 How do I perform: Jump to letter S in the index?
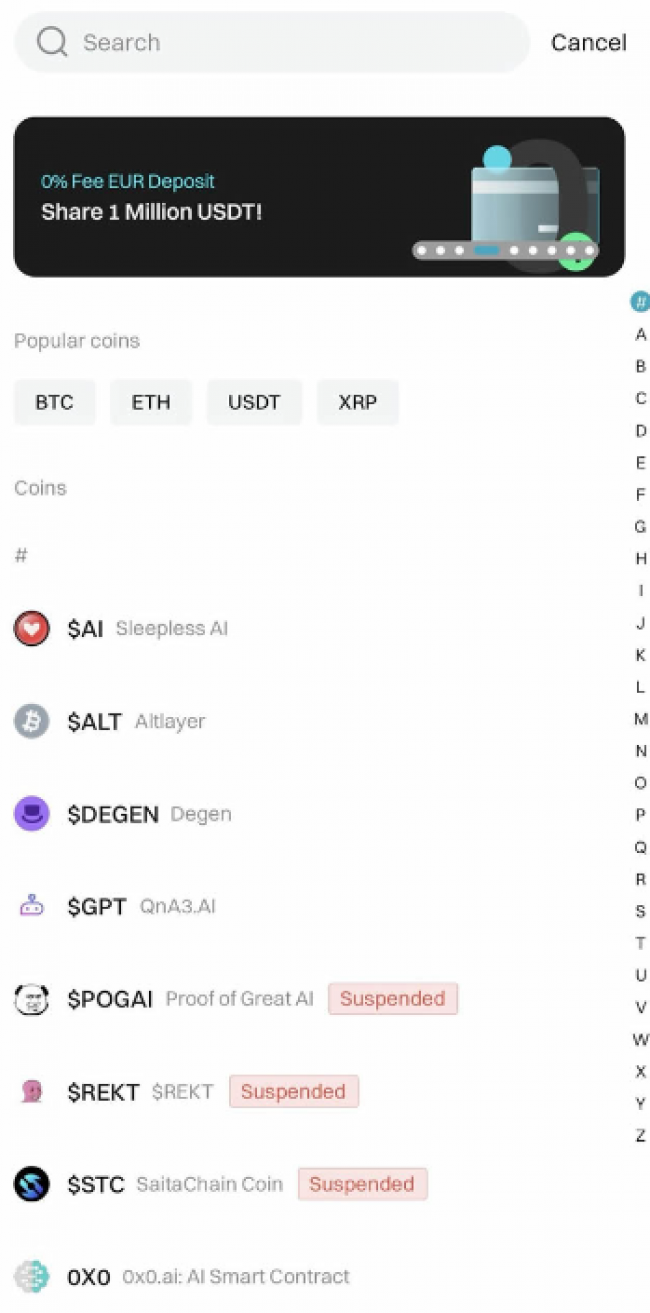(641, 911)
